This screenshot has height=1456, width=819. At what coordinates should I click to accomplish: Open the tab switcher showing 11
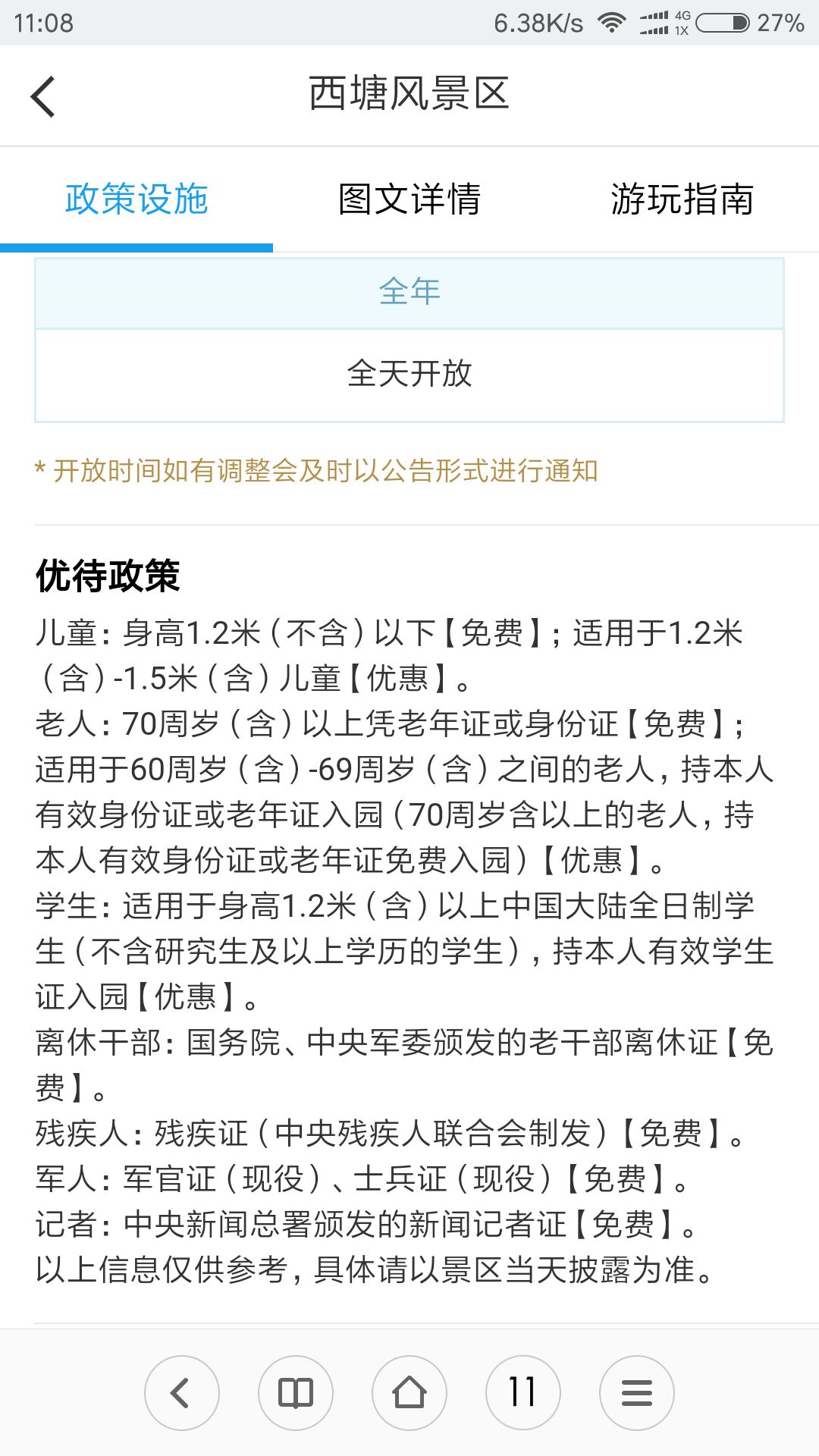pos(523,1393)
